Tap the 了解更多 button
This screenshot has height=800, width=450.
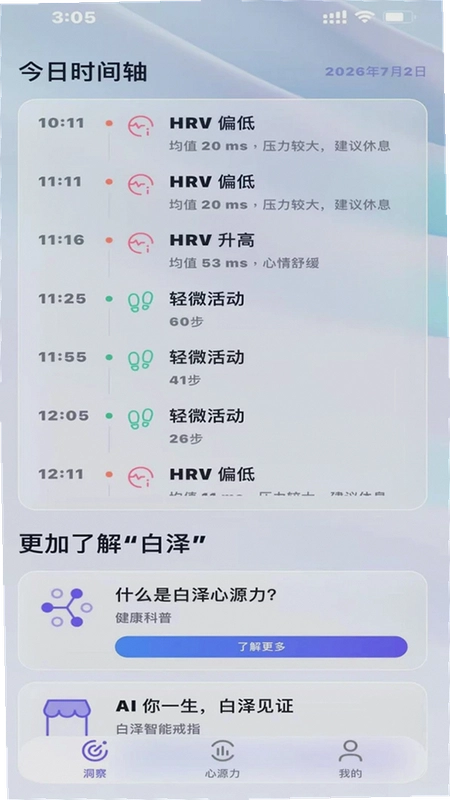pyautogui.click(x=261, y=646)
